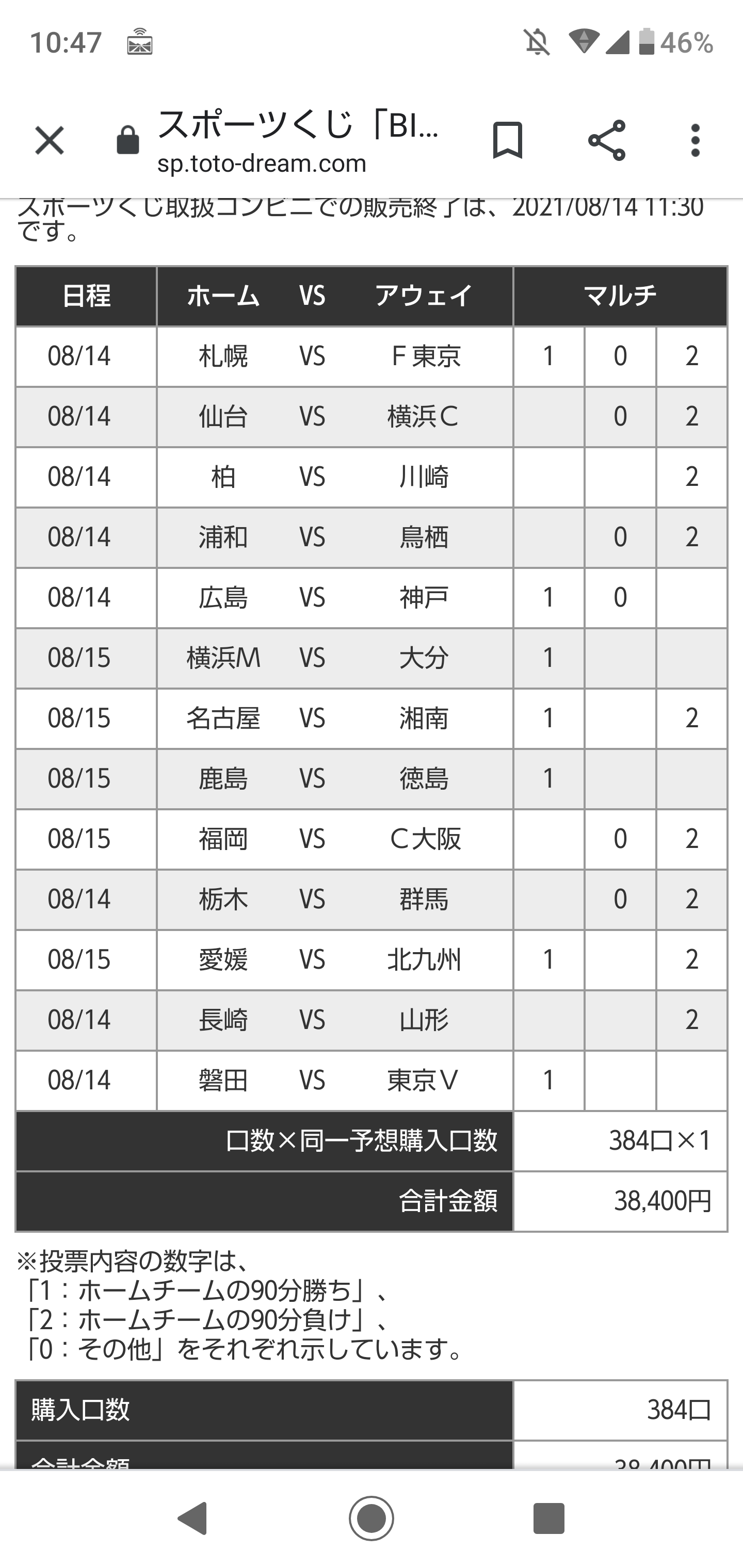743x1568 pixels.
Task: Bookmark this toto-dream page
Action: pyautogui.click(x=507, y=141)
